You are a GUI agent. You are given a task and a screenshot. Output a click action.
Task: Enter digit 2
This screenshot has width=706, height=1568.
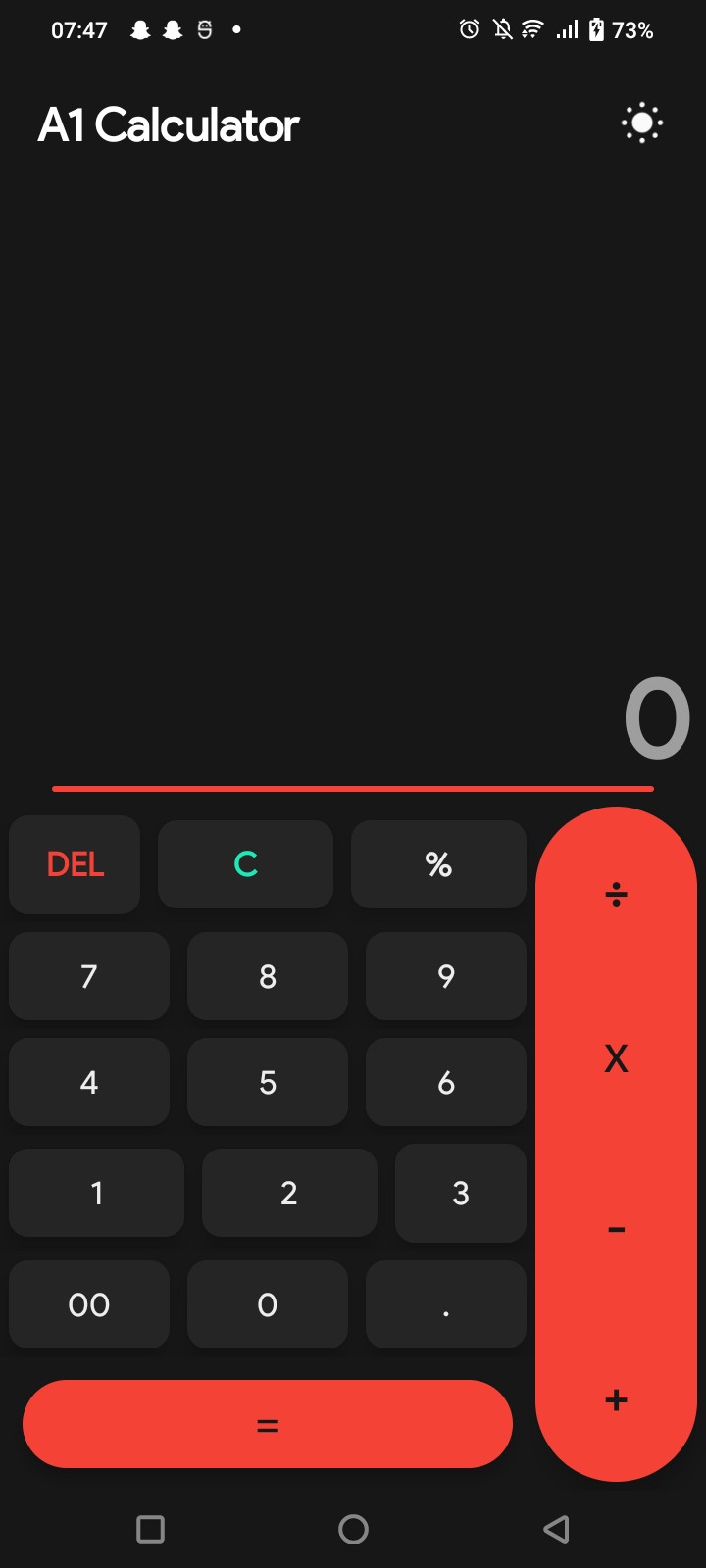289,1193
